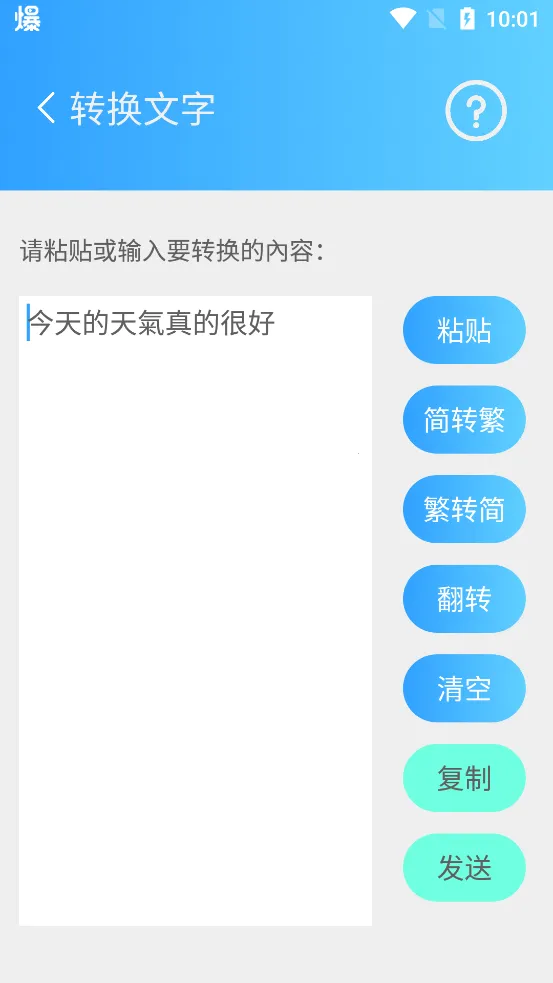The width and height of the screenshot is (553, 983).
Task: Focus the text field containing 今天的天氣真的很好
Action: (196, 611)
